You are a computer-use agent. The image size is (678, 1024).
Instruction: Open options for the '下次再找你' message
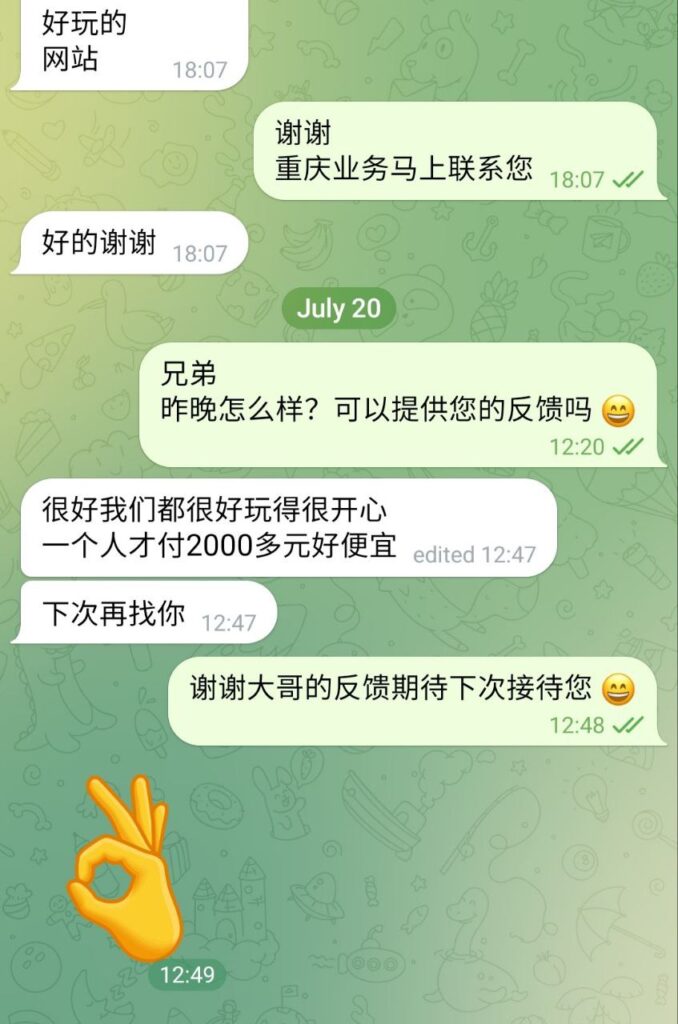point(145,614)
